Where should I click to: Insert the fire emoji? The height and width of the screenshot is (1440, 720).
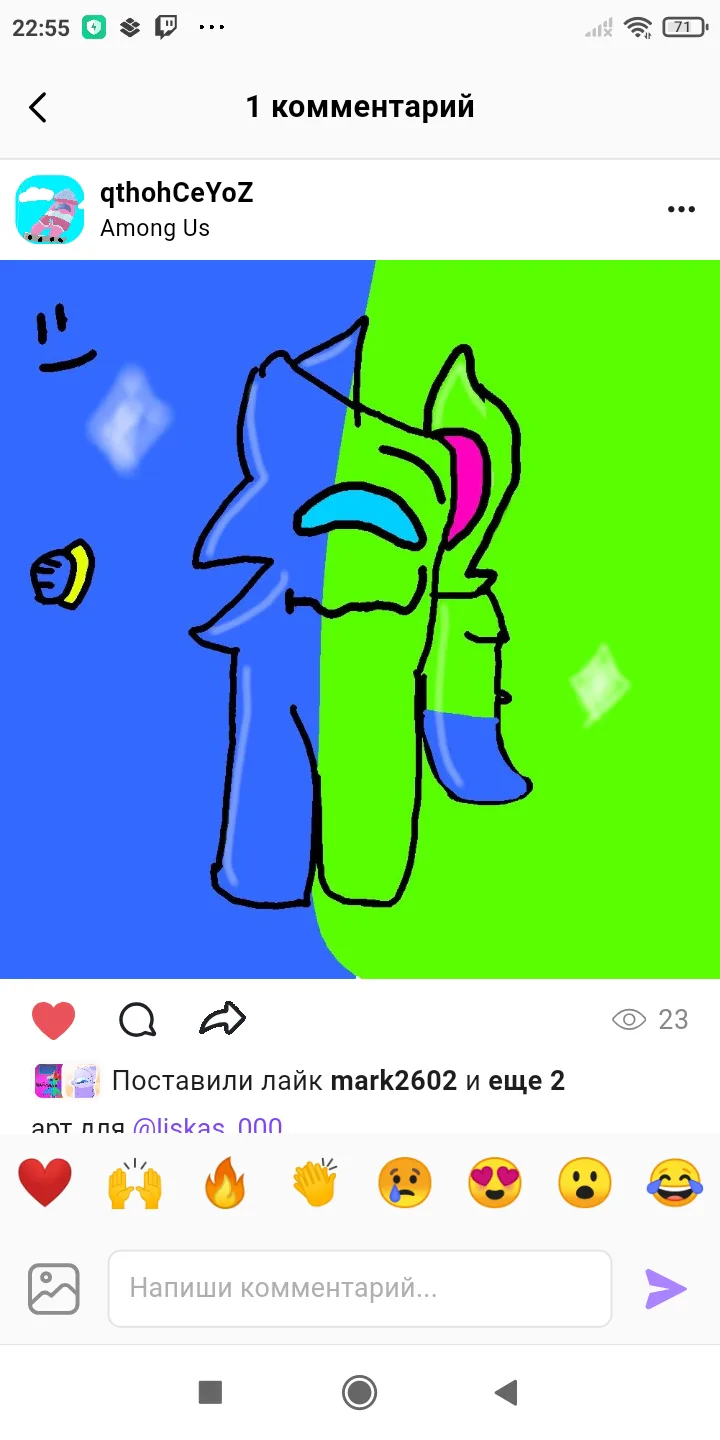225,1183
